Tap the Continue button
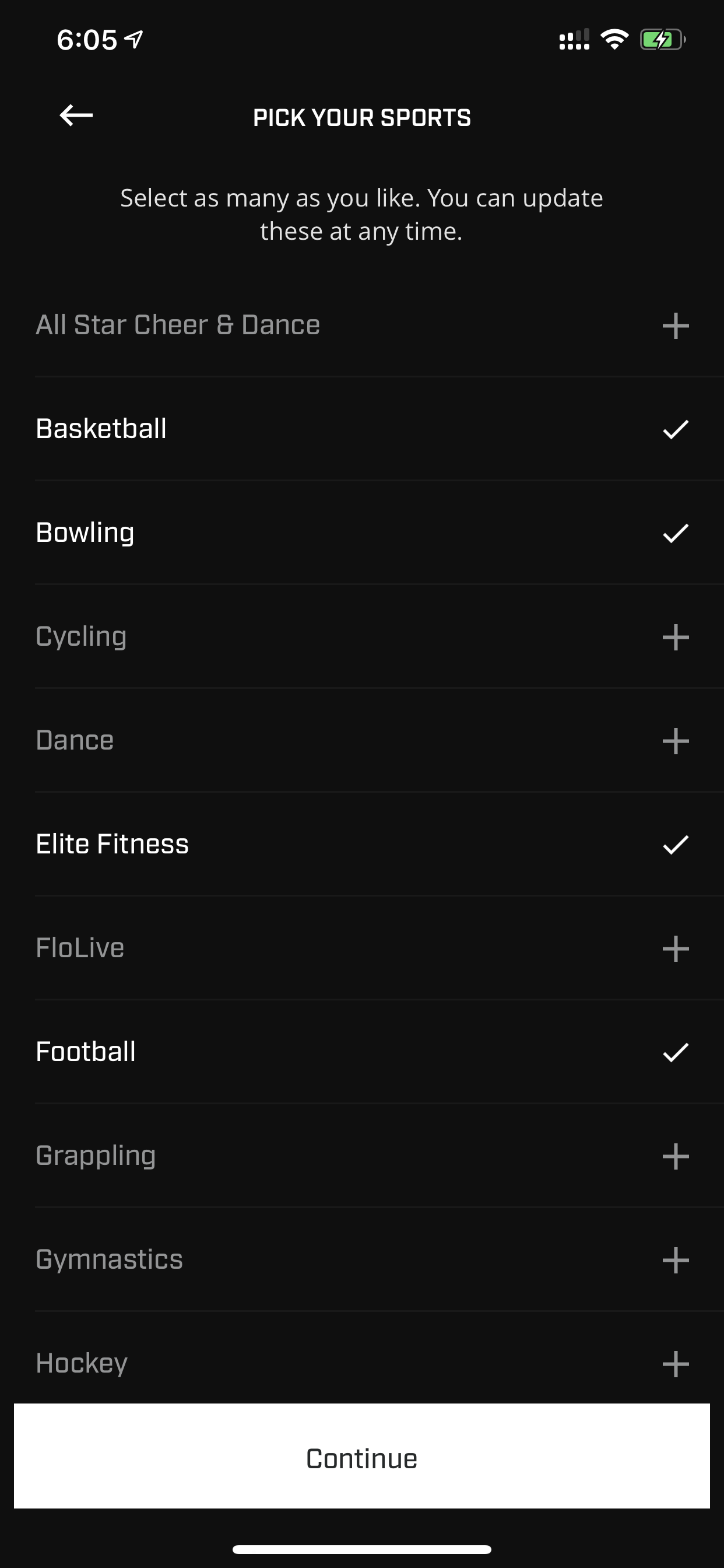This screenshot has width=724, height=1568. [x=362, y=1456]
